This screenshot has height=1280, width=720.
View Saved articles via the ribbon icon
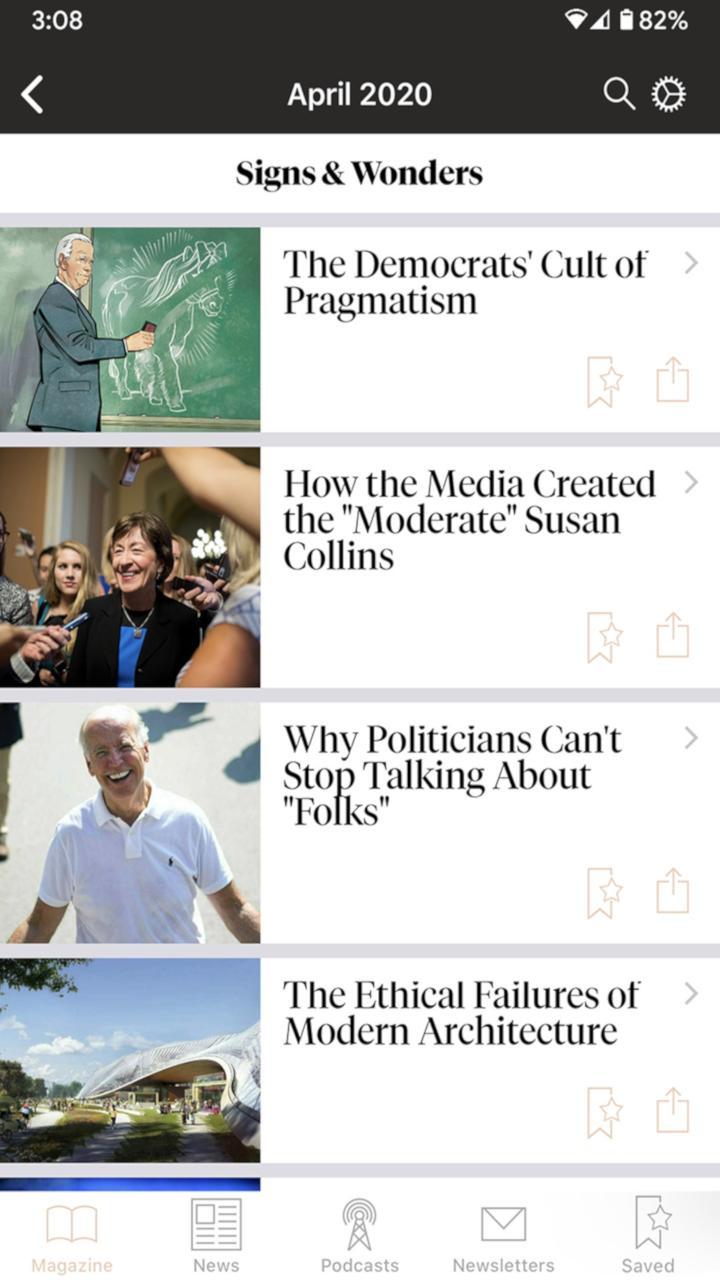(648, 1221)
